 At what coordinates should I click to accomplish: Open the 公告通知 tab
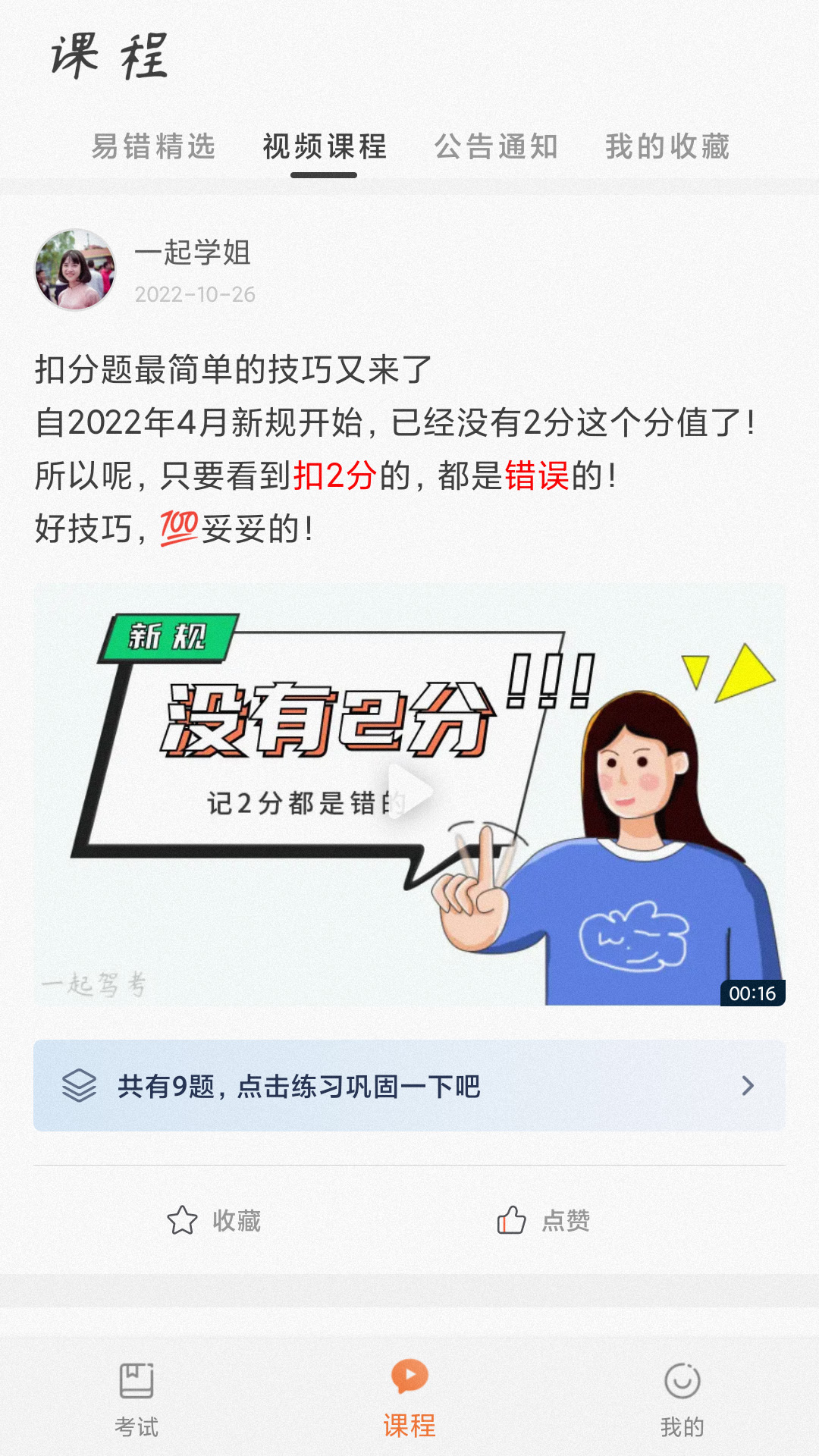point(496,146)
